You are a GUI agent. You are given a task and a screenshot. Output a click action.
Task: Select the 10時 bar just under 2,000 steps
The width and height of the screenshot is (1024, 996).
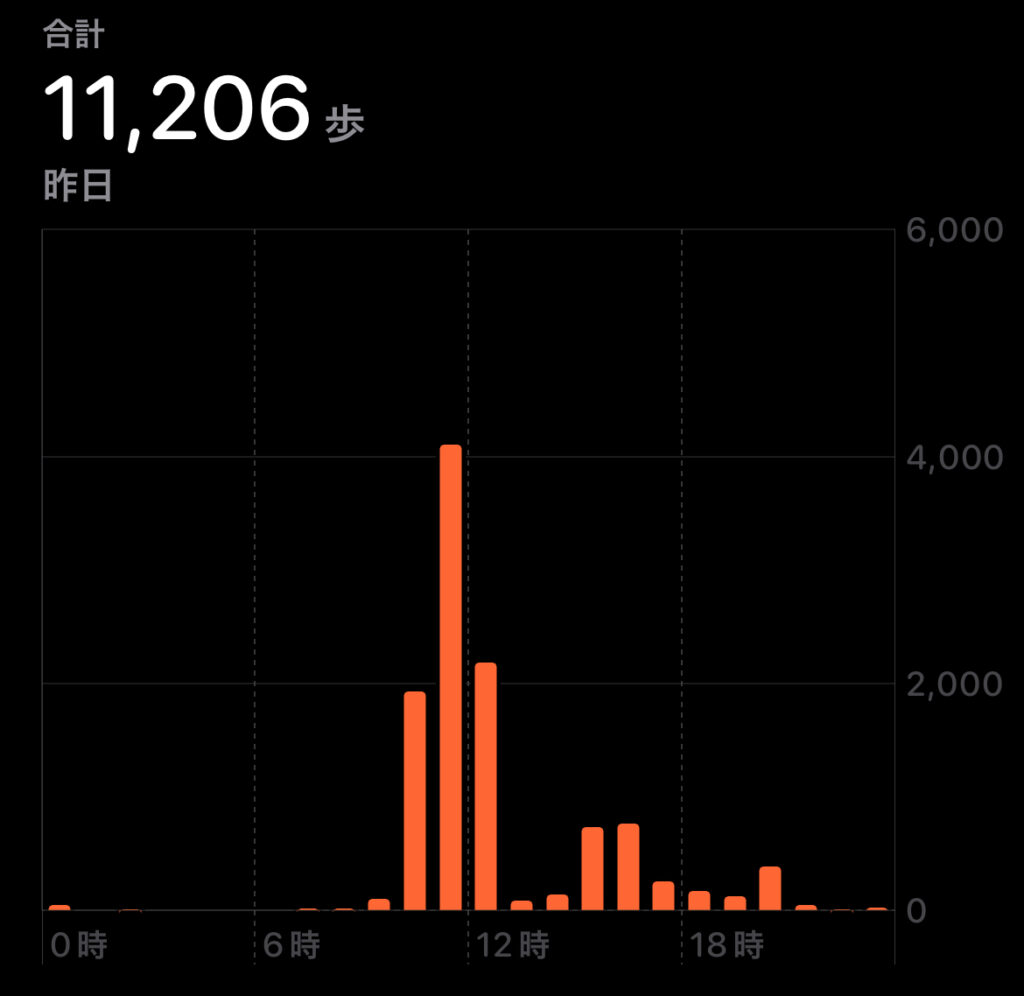click(x=415, y=800)
